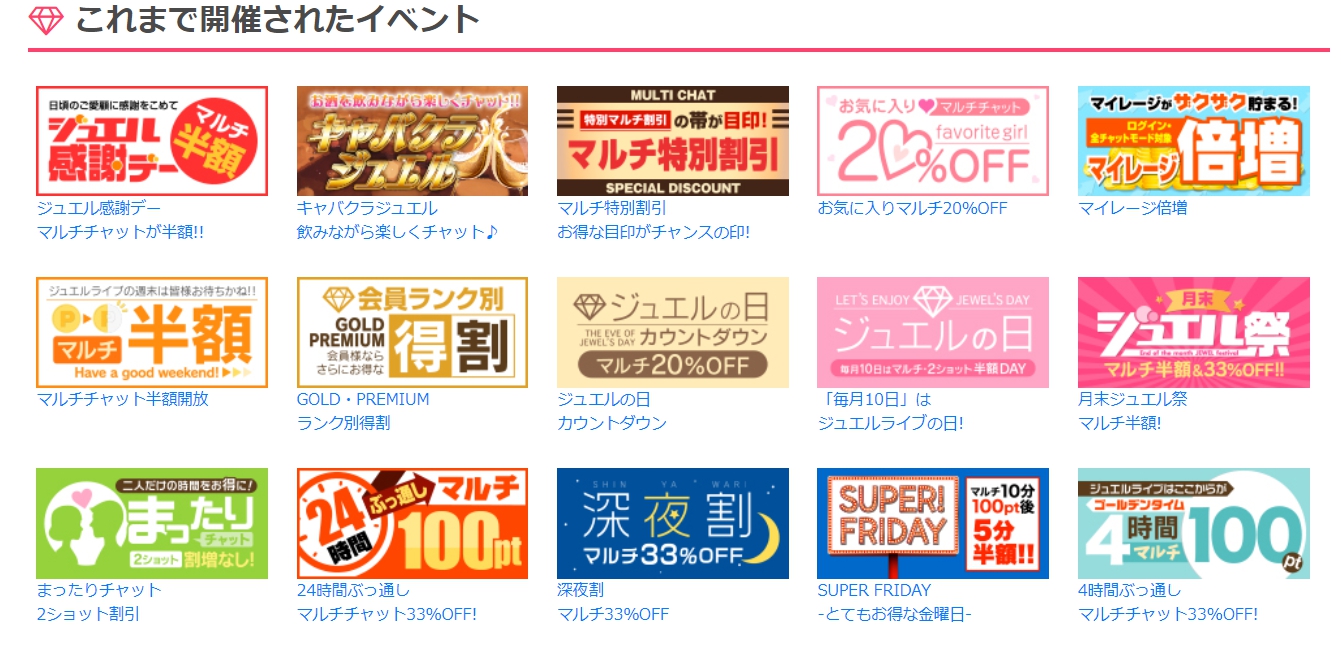Open the マイレージ倍増 event banner

tap(1193, 141)
